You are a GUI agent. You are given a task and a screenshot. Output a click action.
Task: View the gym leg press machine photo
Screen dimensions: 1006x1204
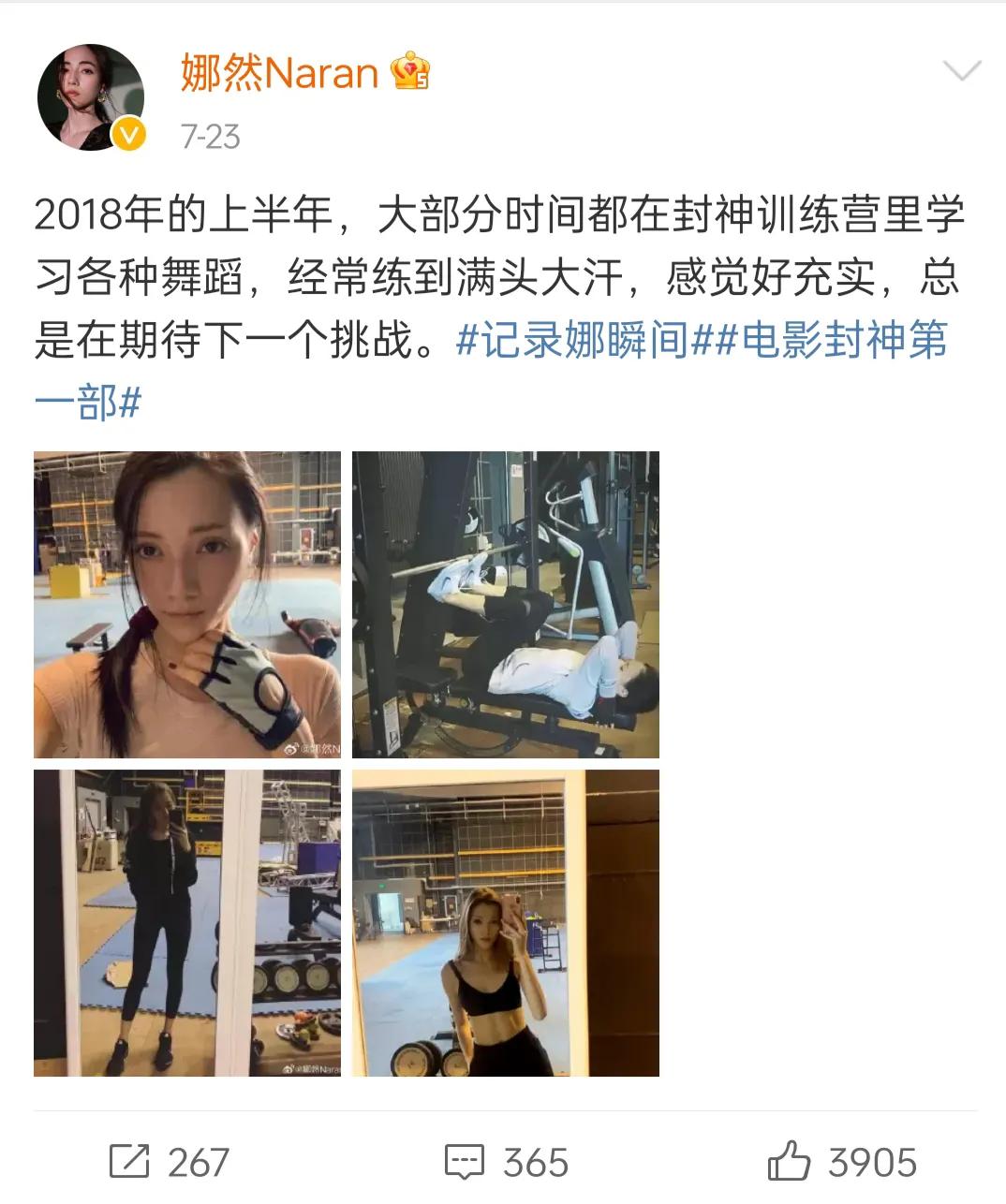[x=506, y=605]
